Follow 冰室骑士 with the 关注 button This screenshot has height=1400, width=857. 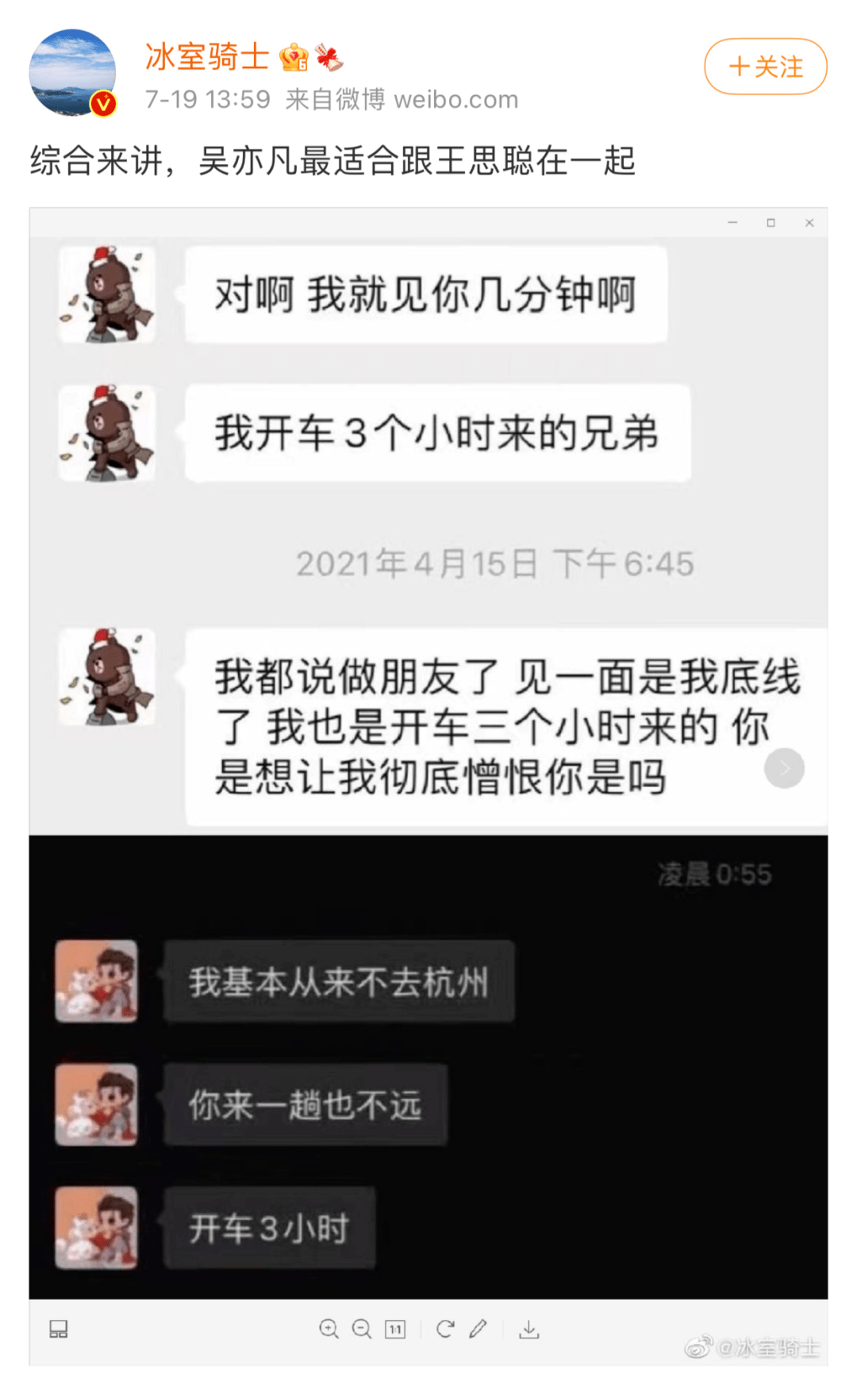pos(765,67)
